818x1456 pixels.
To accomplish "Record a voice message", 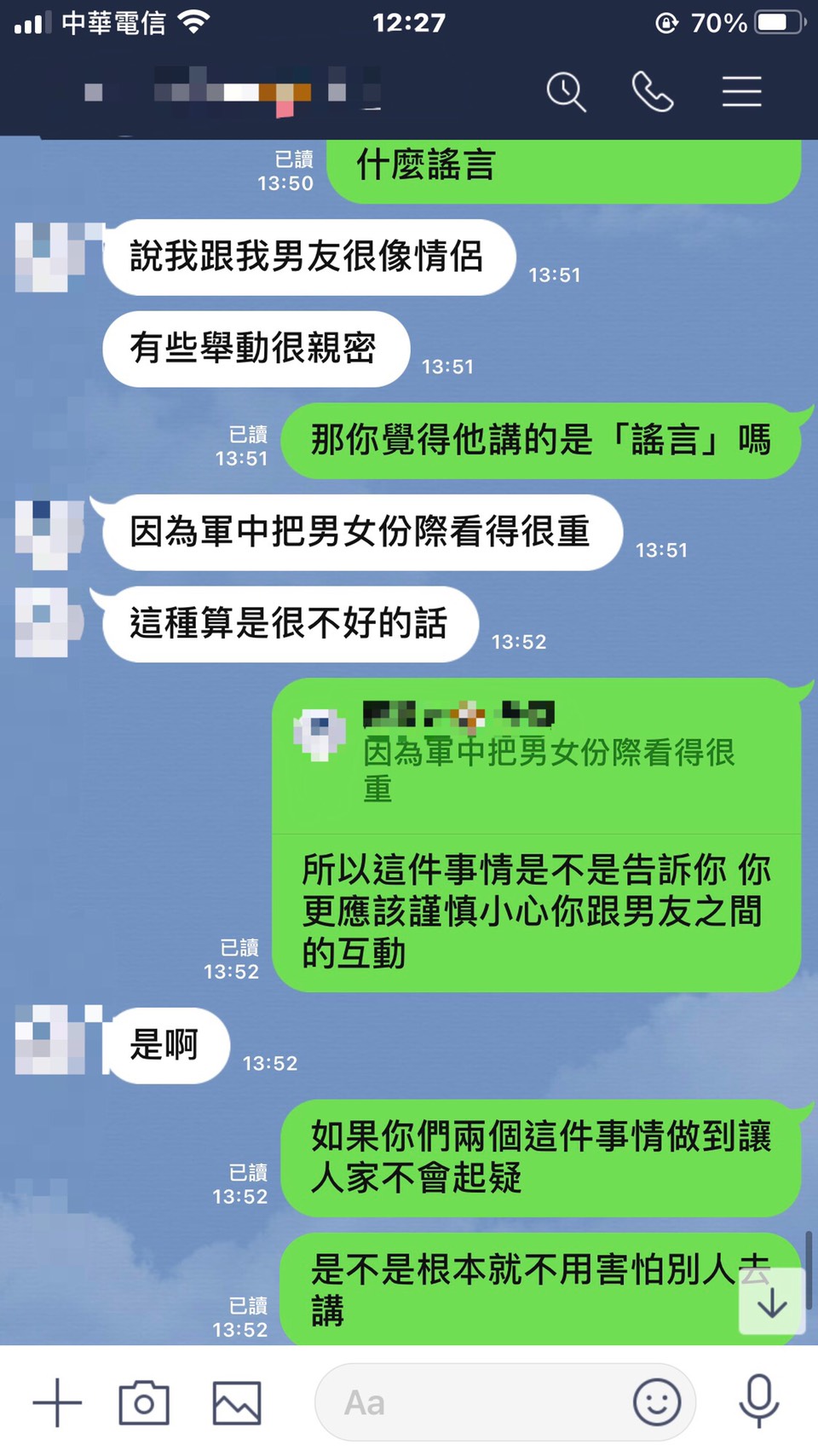I will click(758, 1402).
